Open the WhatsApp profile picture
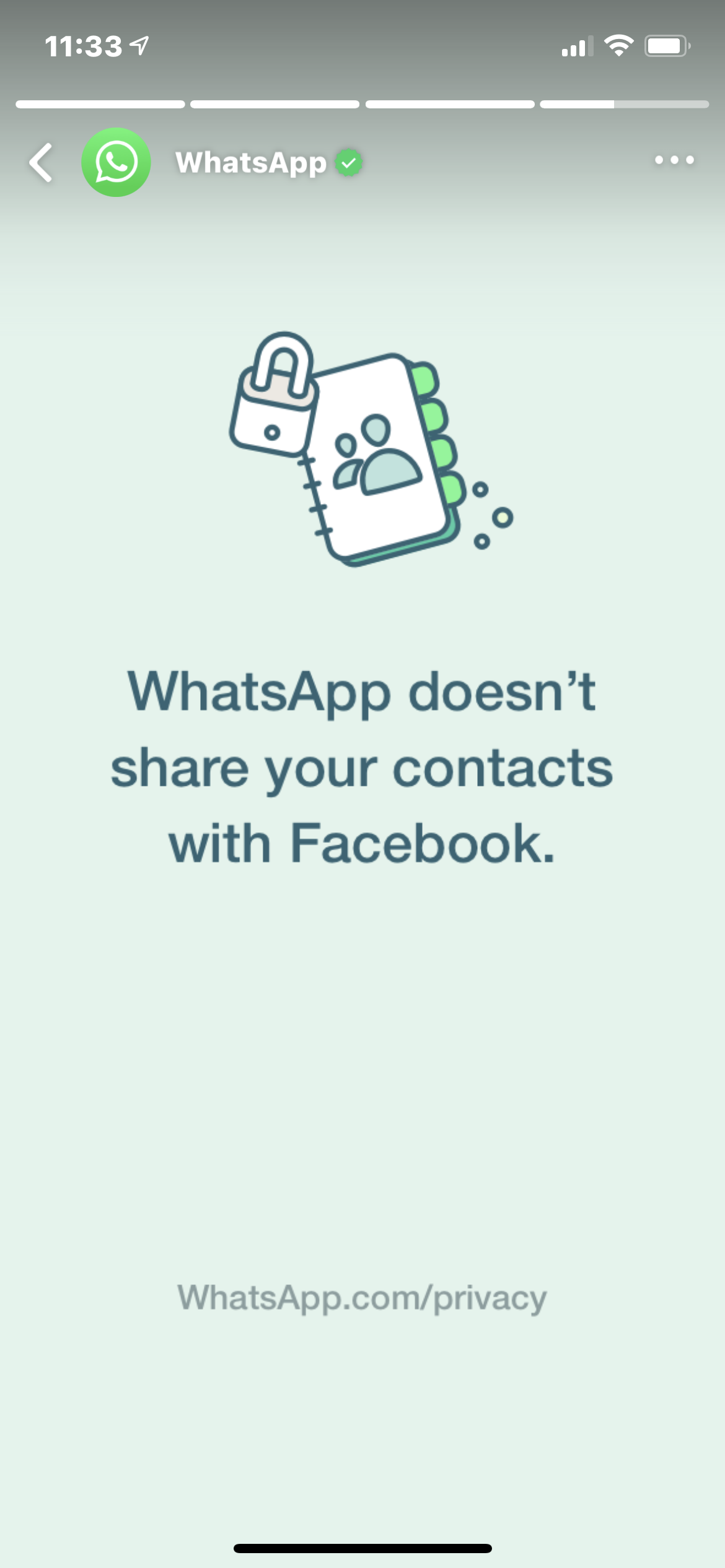 click(116, 162)
